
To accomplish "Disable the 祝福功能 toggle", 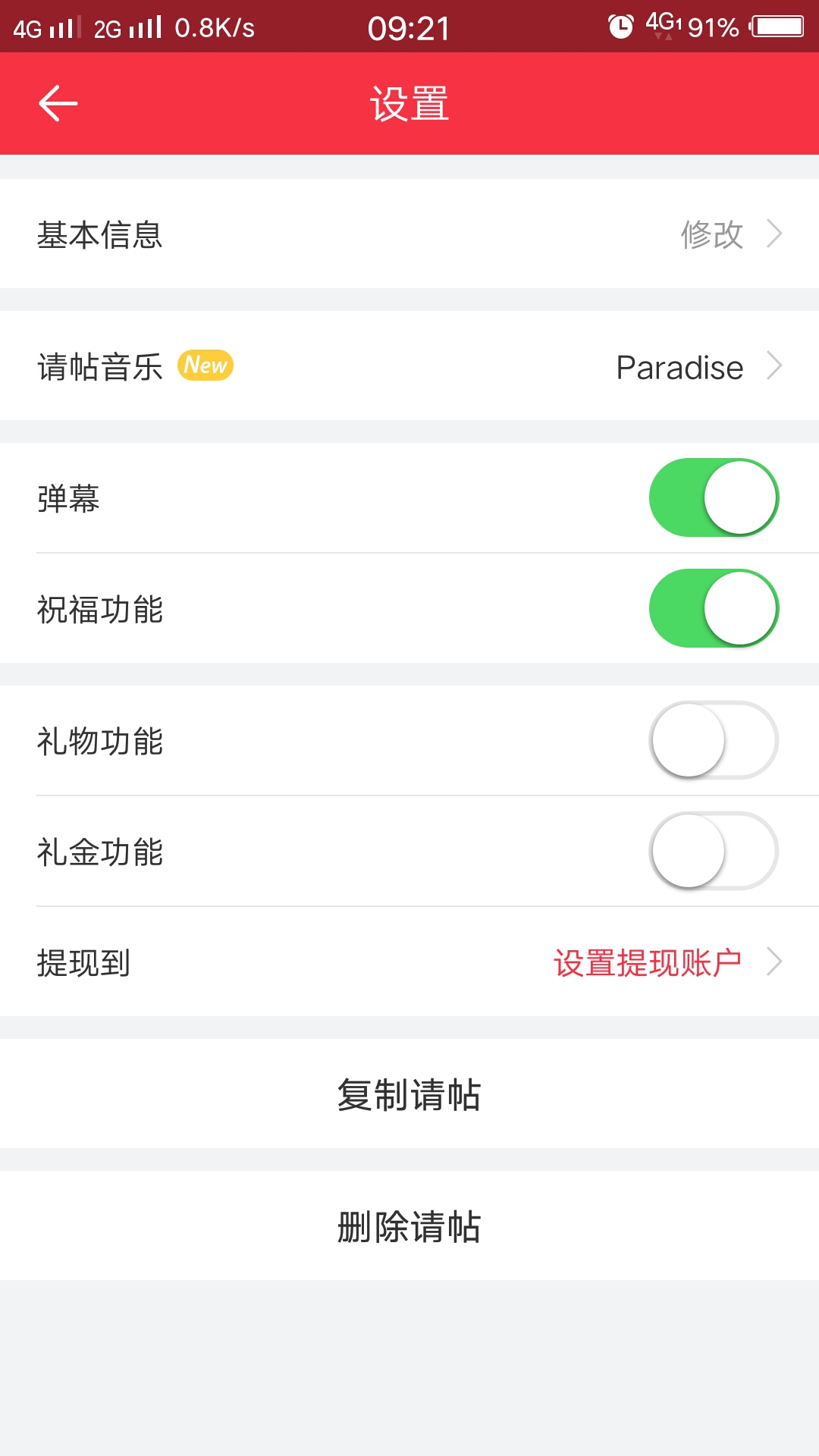I will point(714,608).
